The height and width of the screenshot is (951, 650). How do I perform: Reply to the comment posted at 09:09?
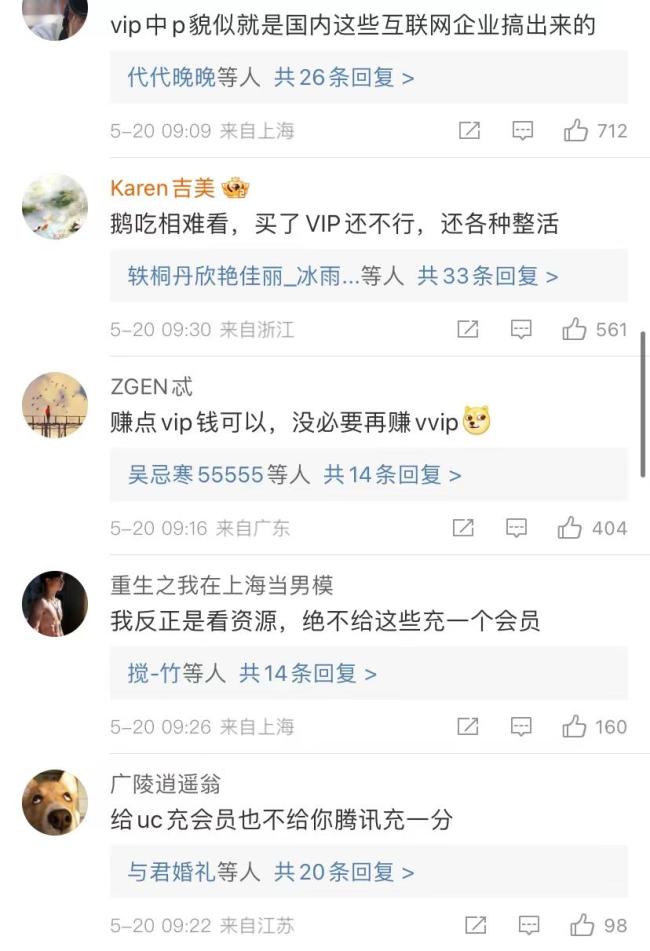click(522, 131)
